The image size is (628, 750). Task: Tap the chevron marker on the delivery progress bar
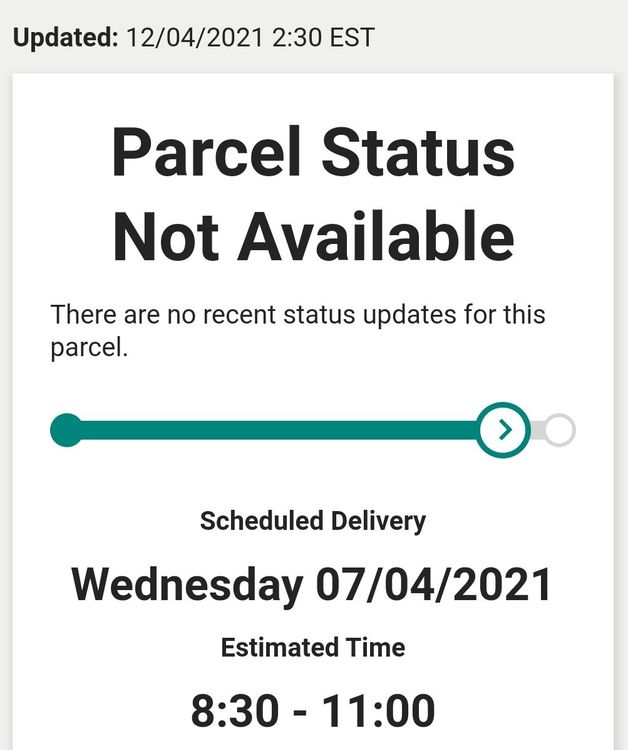504,430
